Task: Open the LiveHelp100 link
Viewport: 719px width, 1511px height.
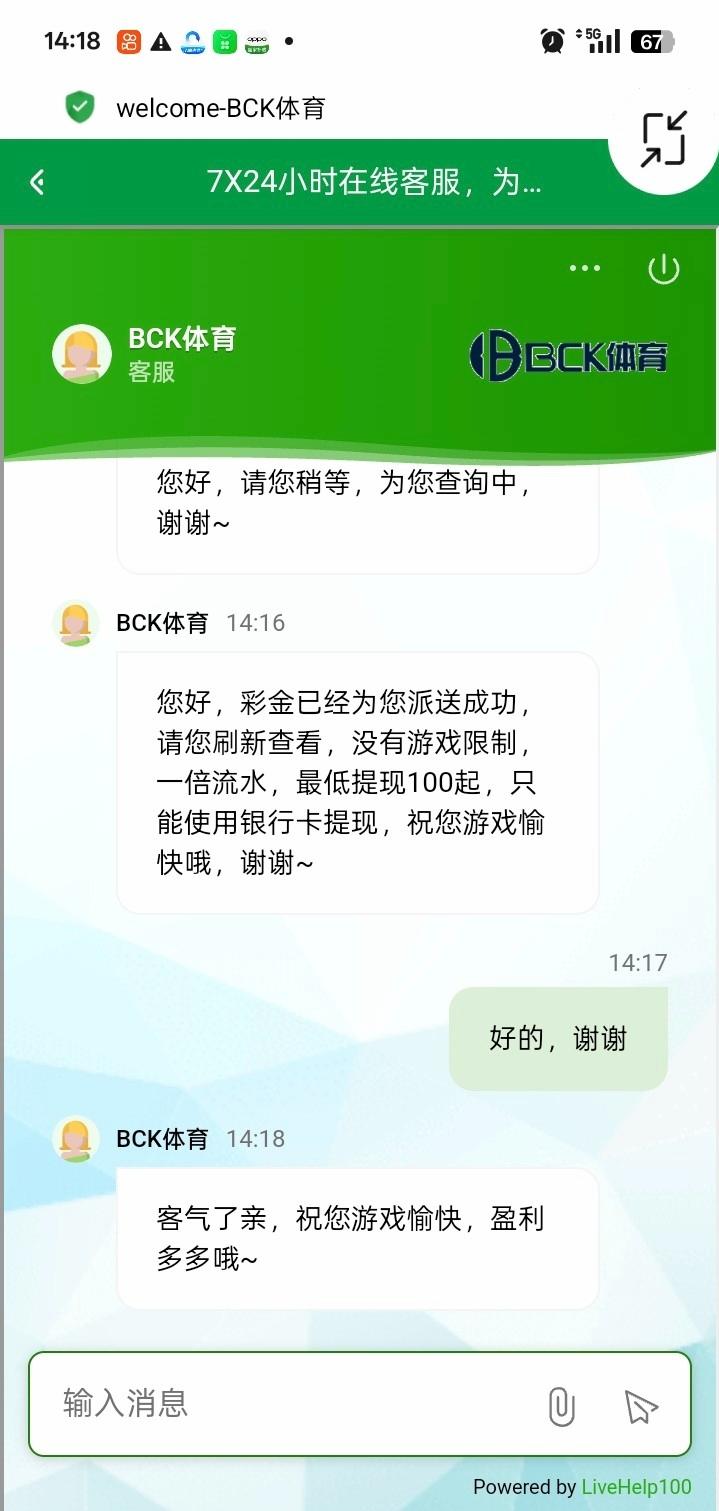Action: (636, 1487)
